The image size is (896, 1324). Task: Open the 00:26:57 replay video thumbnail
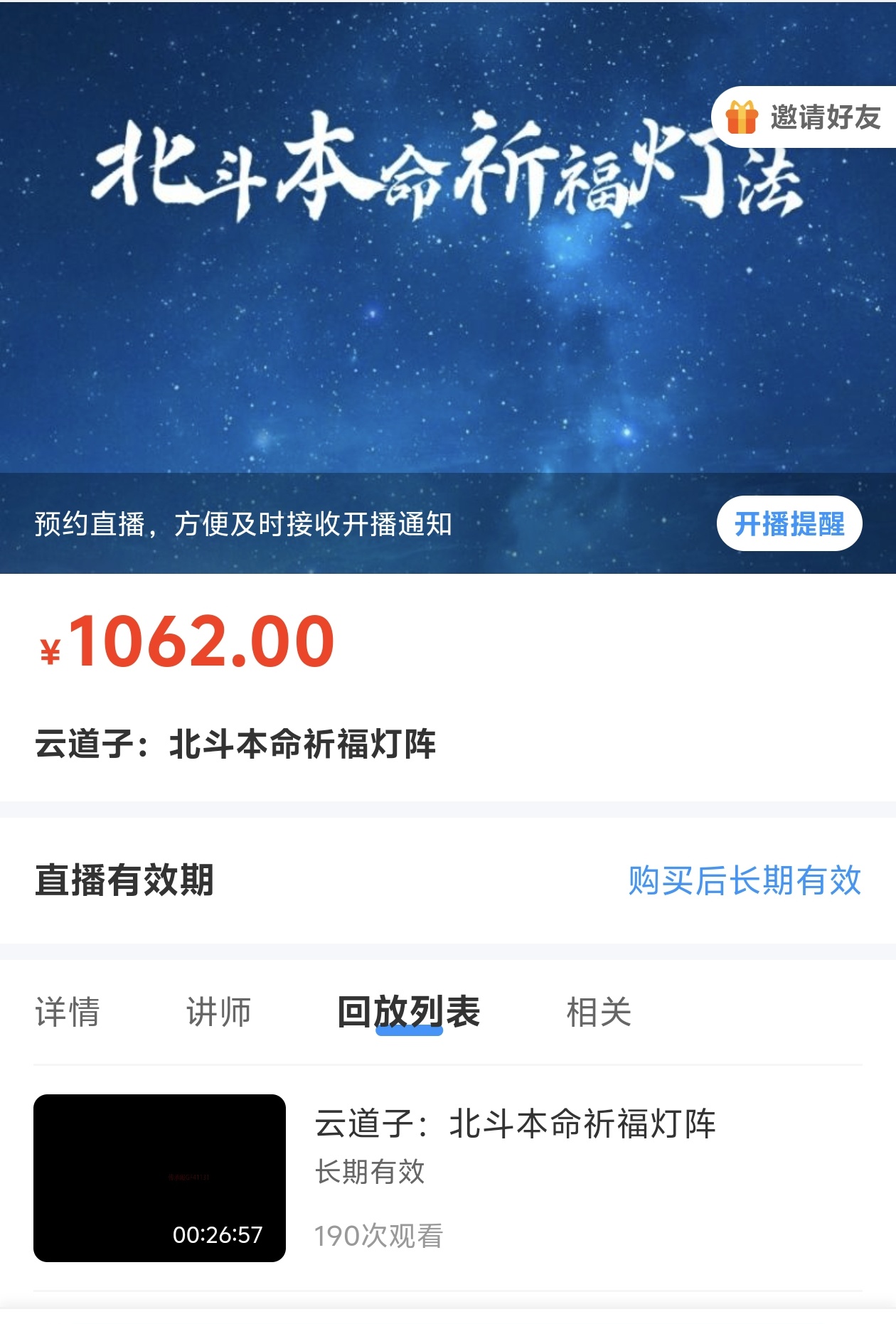tap(159, 1178)
